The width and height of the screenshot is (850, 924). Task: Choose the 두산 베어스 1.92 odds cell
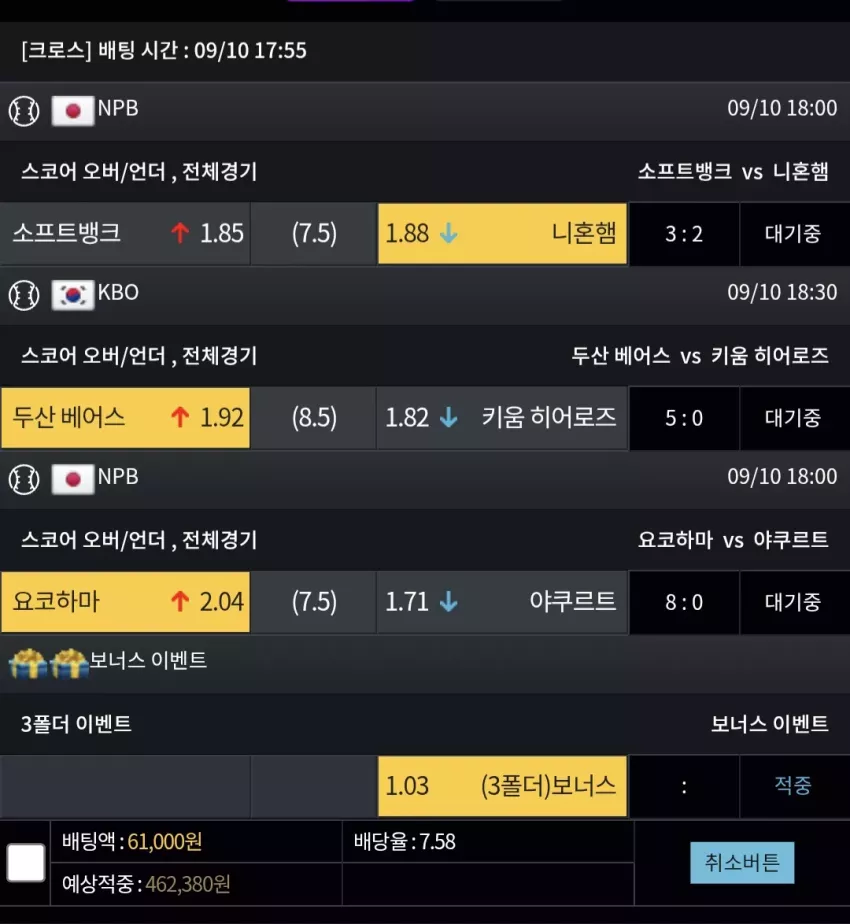pos(125,418)
